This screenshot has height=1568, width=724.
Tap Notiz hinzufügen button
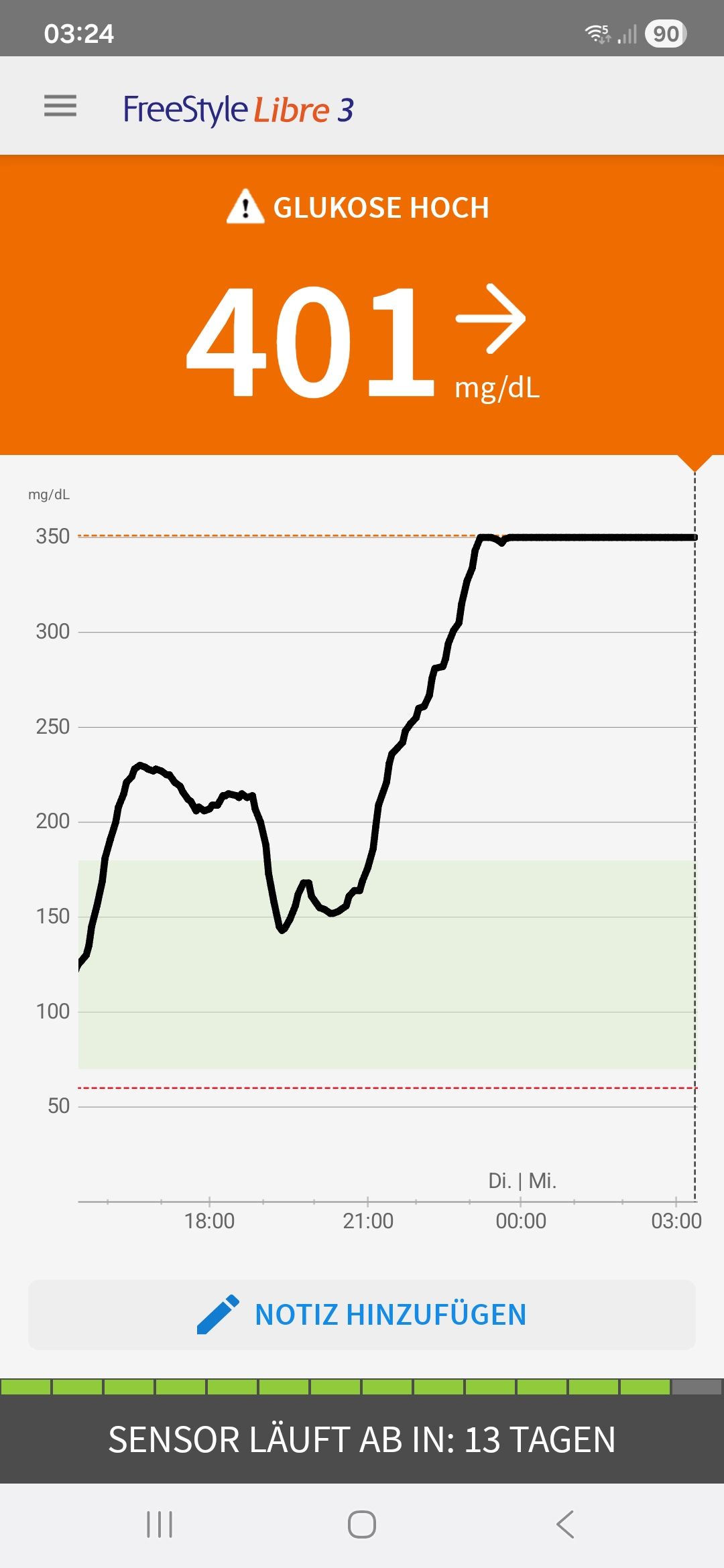pyautogui.click(x=362, y=1315)
